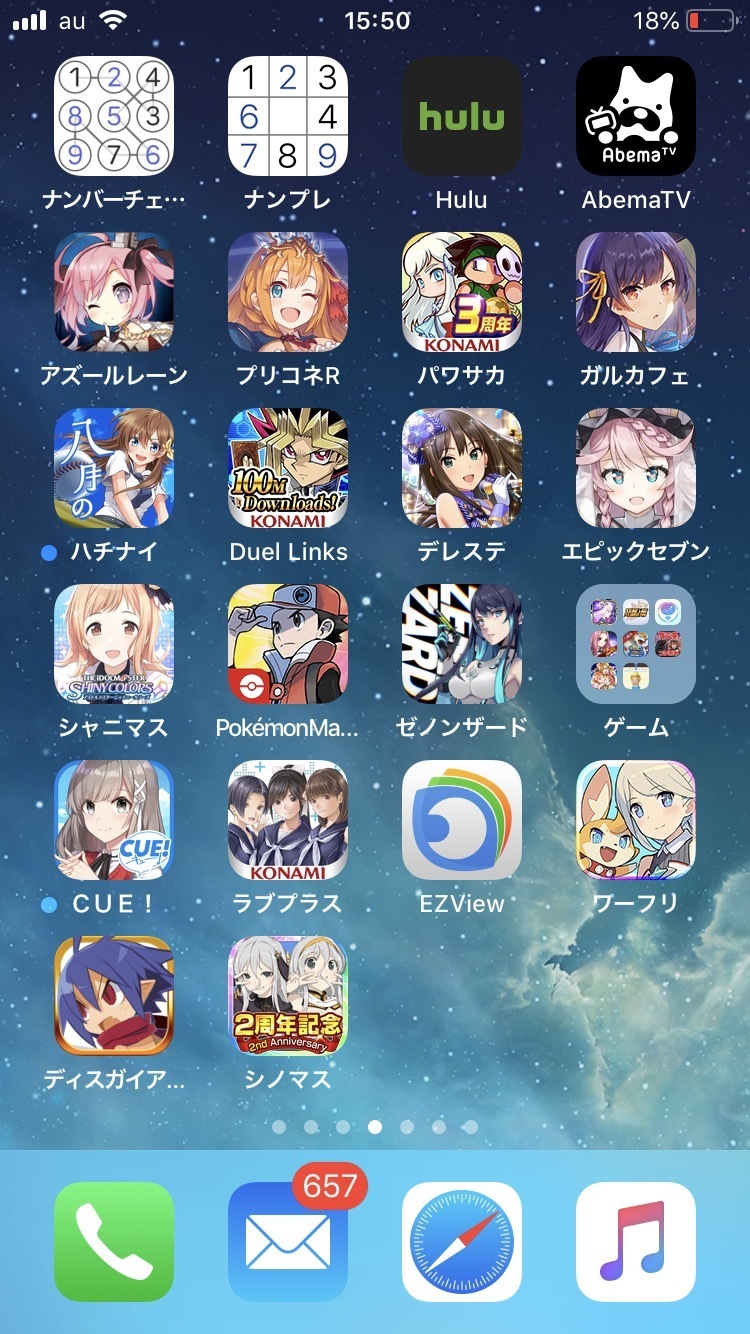
Task: Open the Hulu app
Action: (x=462, y=116)
